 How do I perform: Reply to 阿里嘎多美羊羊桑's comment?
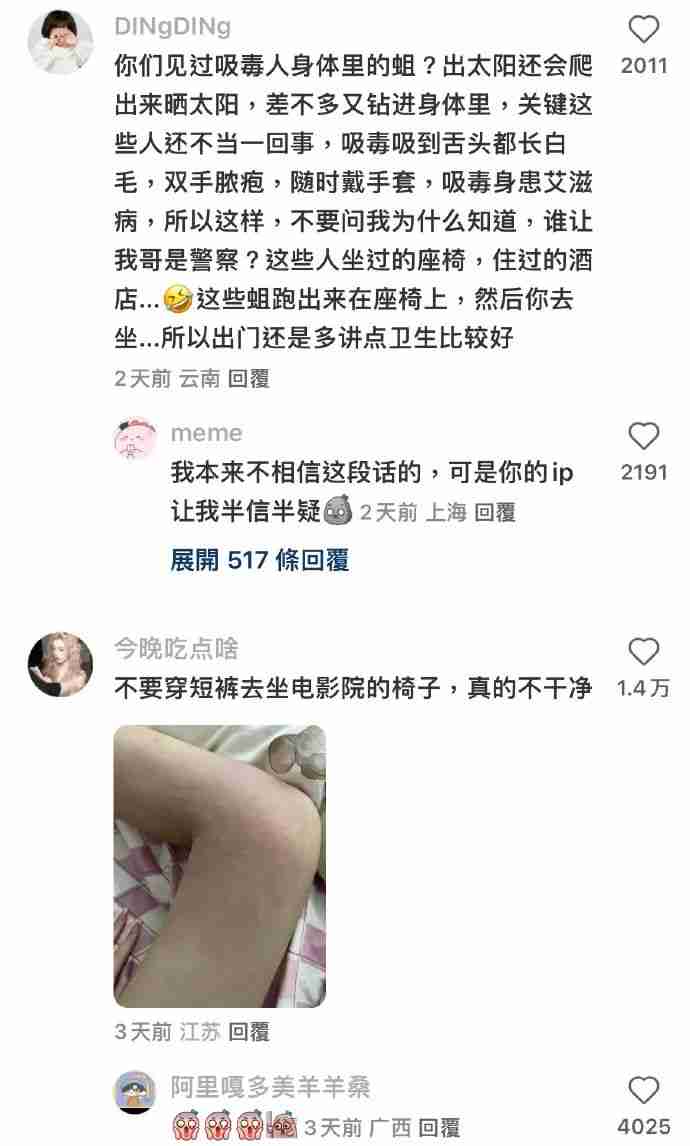tap(439, 1128)
